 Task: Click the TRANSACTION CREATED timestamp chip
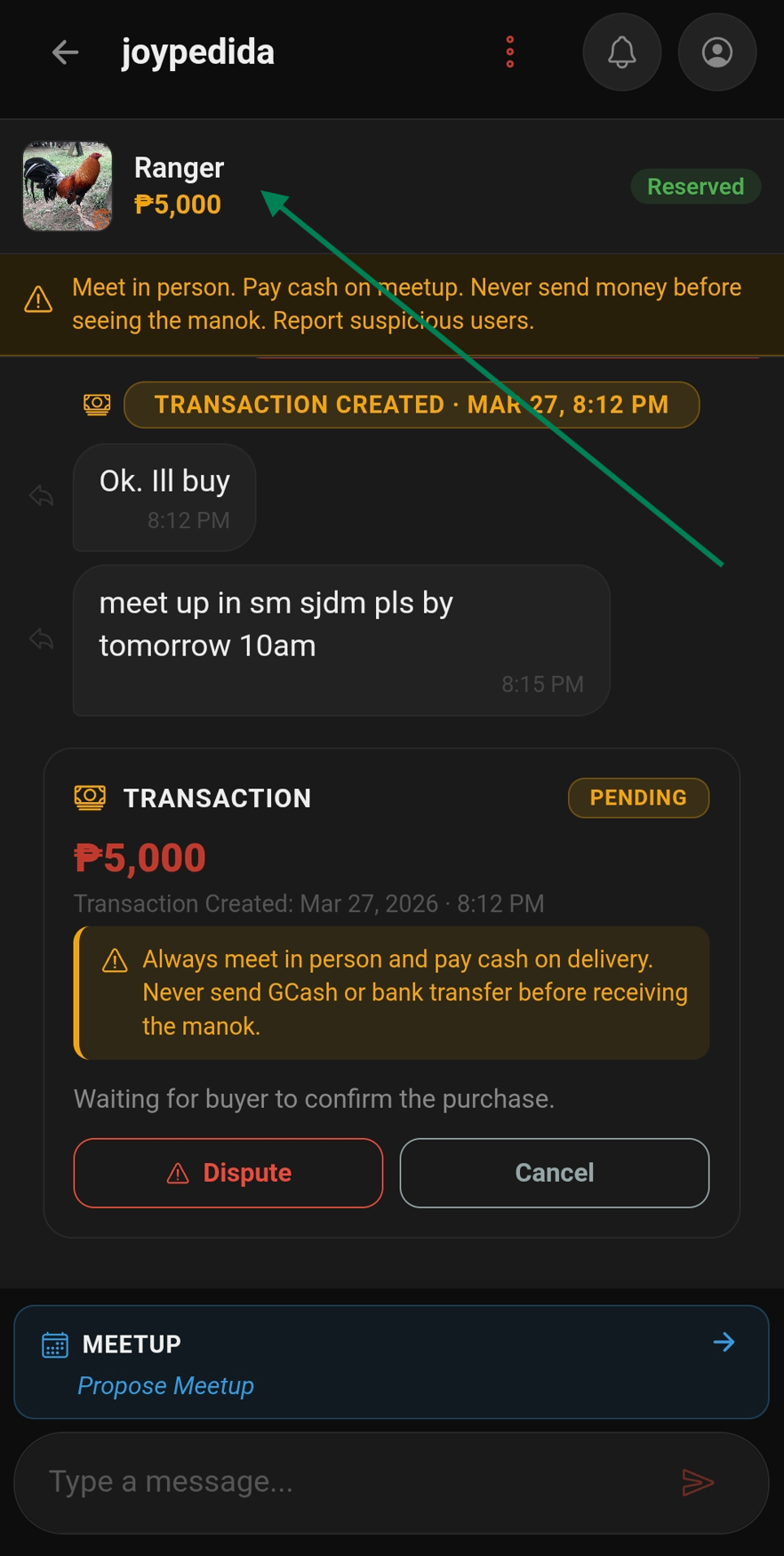pos(411,404)
